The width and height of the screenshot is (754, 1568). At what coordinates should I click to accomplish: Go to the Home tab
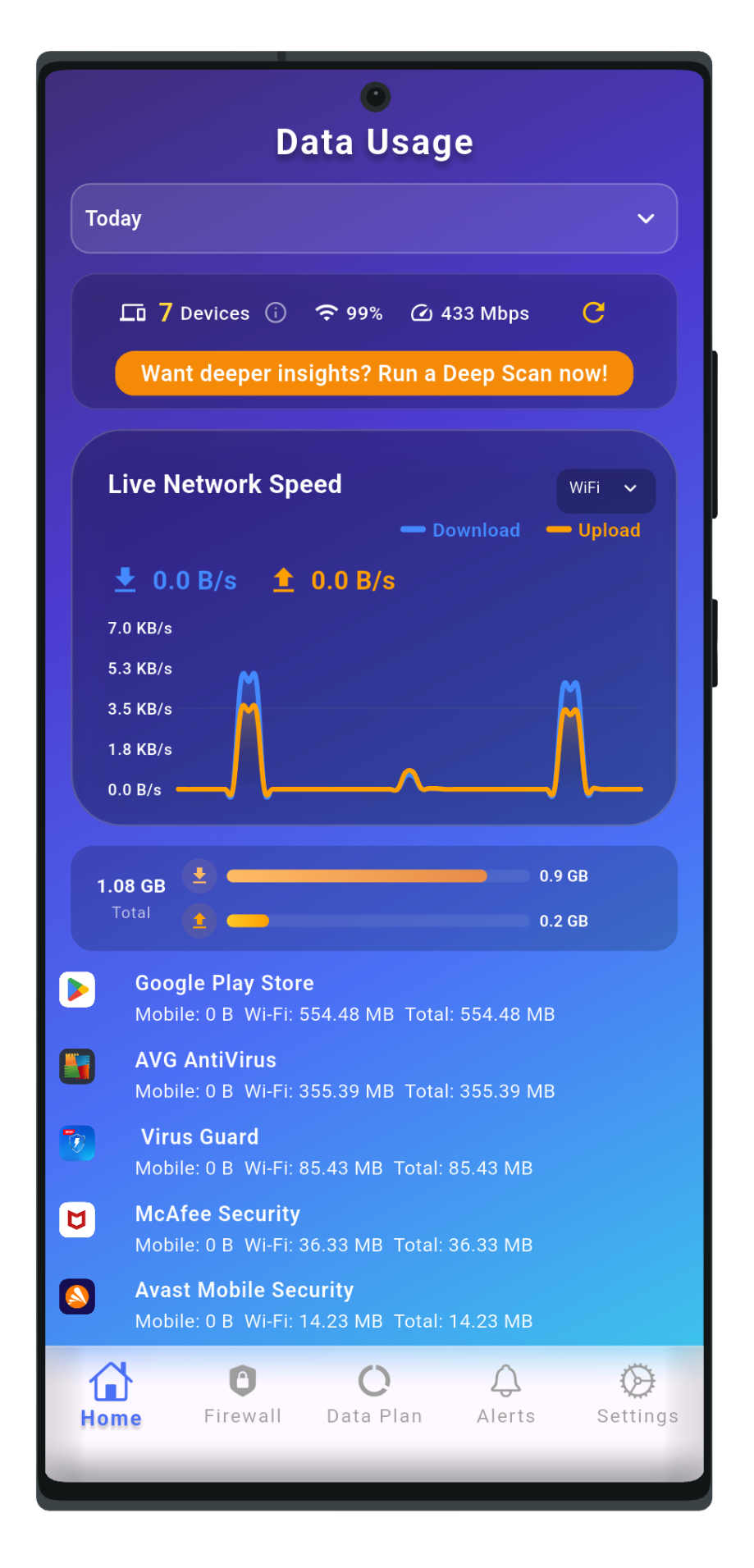[111, 1395]
